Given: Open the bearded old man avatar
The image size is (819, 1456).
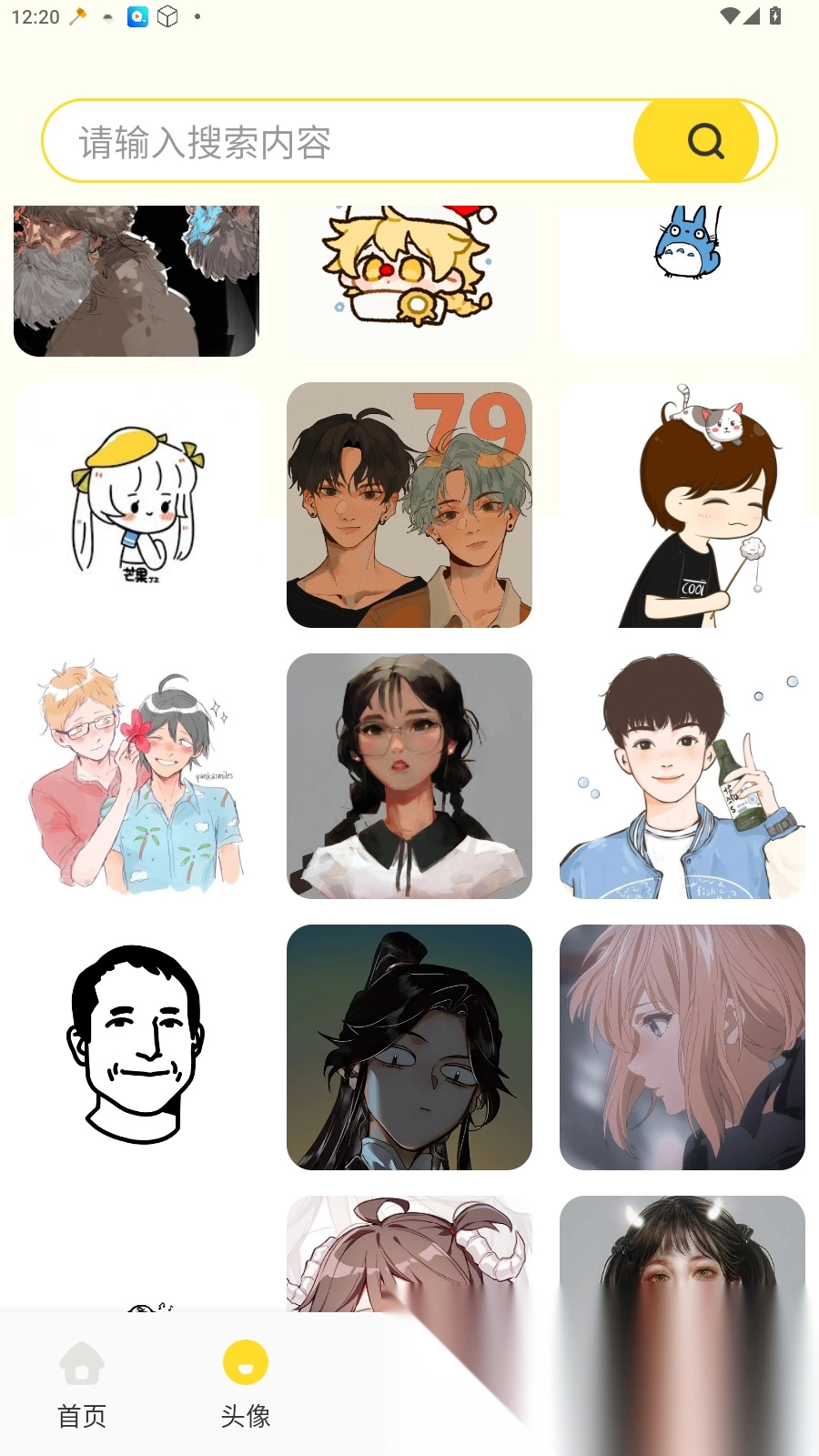Looking at the screenshot, I should (136, 280).
